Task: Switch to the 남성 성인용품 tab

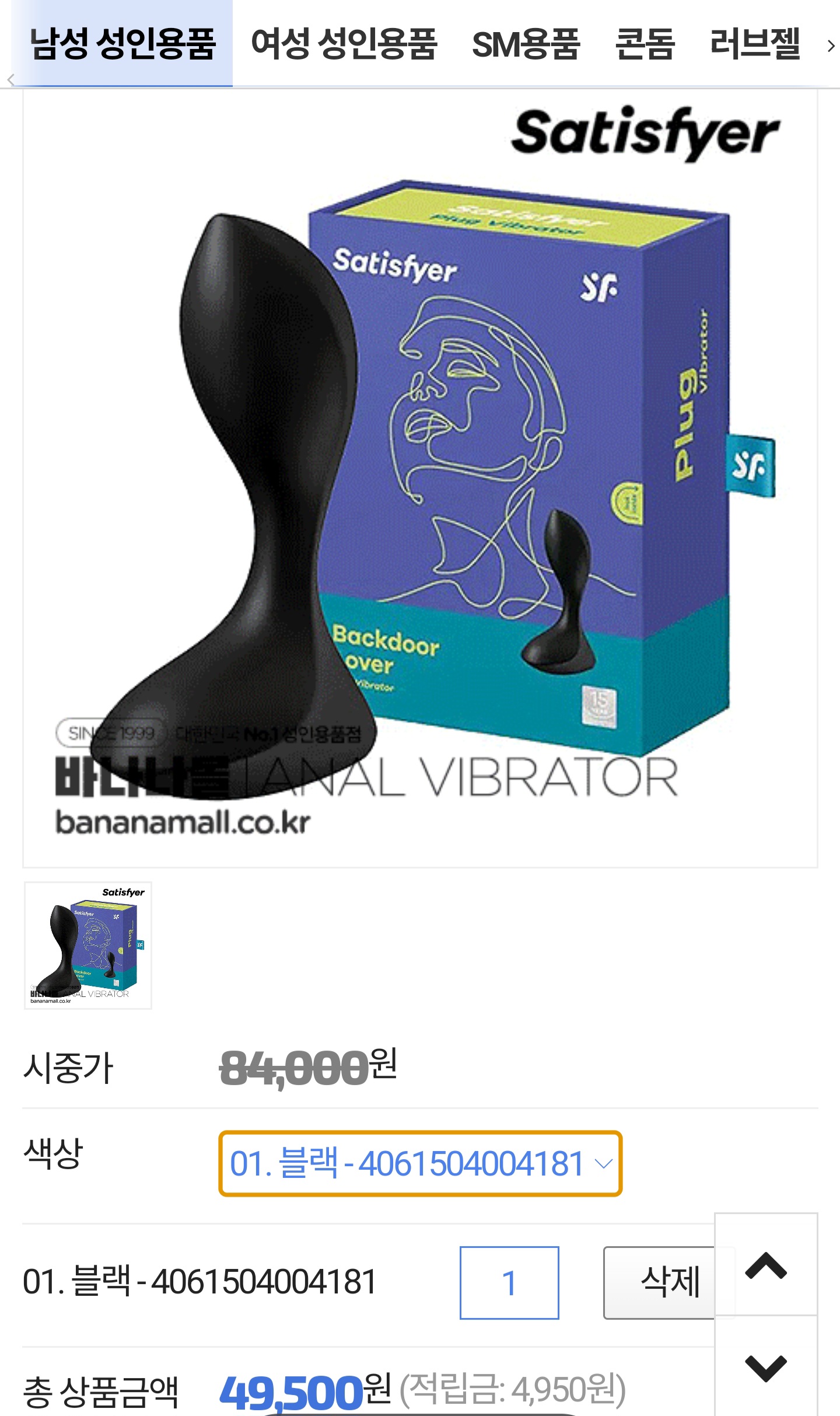Action: [x=123, y=44]
